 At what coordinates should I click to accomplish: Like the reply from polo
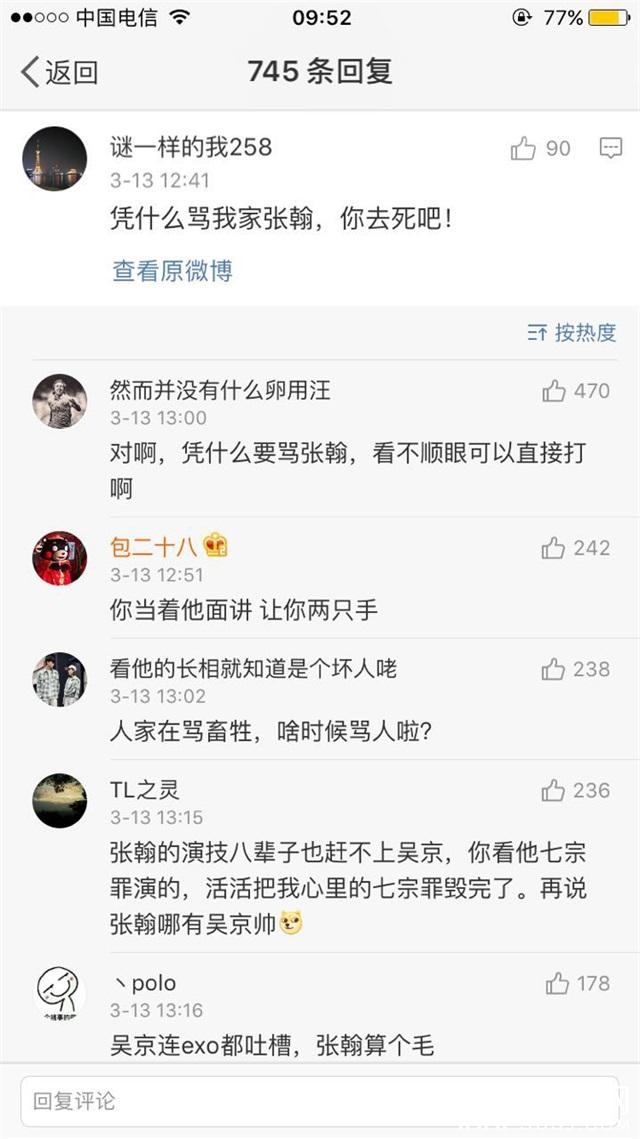click(x=558, y=984)
